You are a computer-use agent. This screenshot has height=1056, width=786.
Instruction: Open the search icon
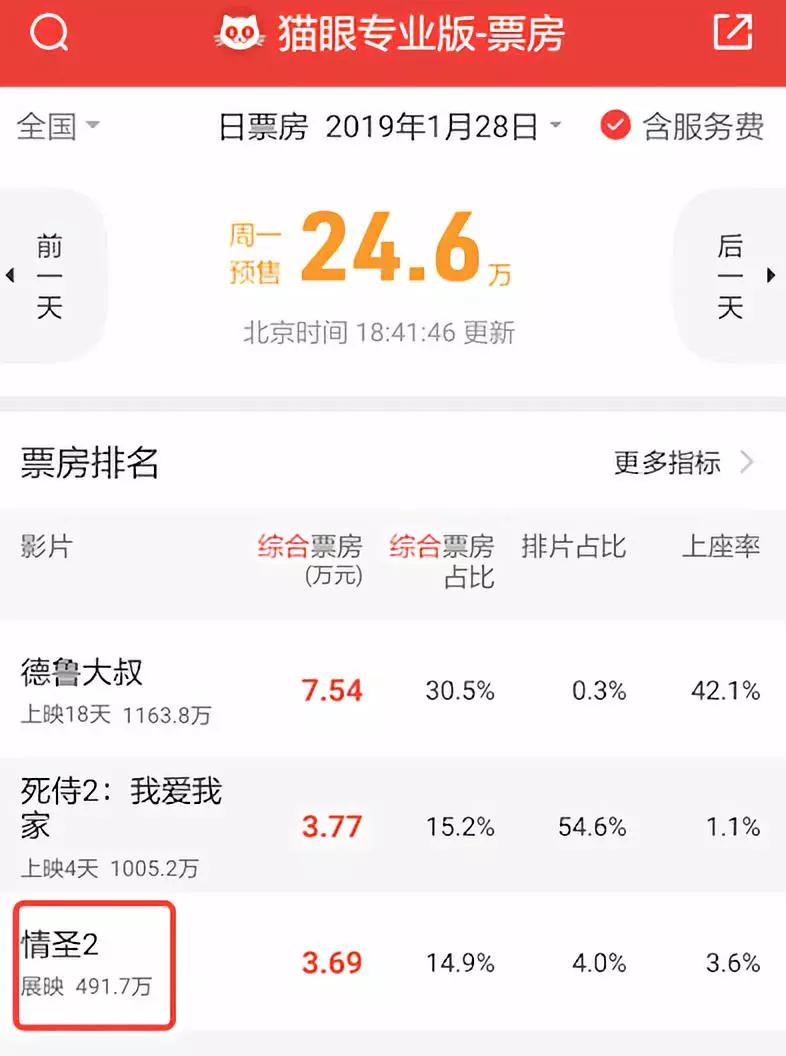48,34
